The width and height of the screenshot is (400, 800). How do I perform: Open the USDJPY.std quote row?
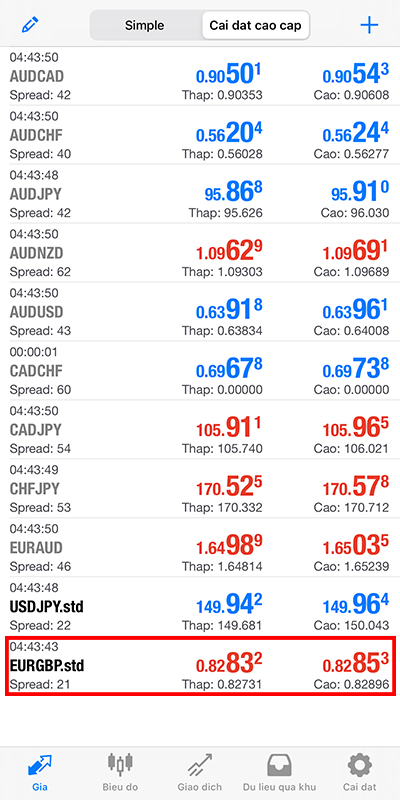(200, 607)
